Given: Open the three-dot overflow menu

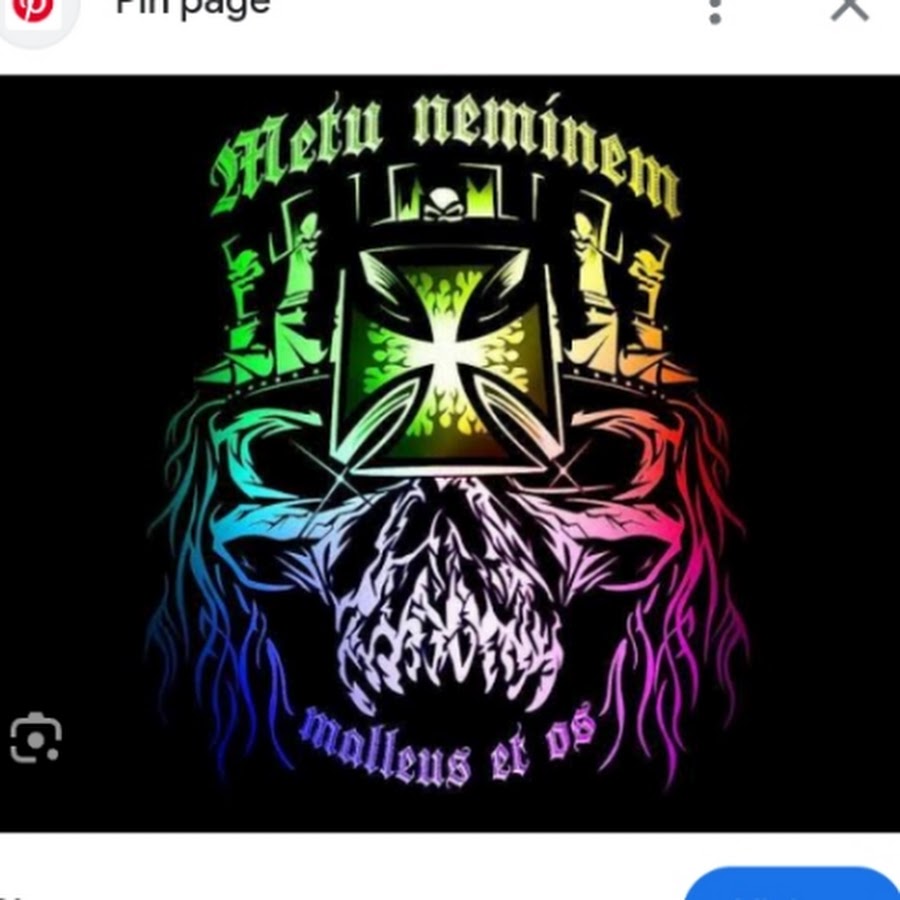Looking at the screenshot, I should click(714, 11).
